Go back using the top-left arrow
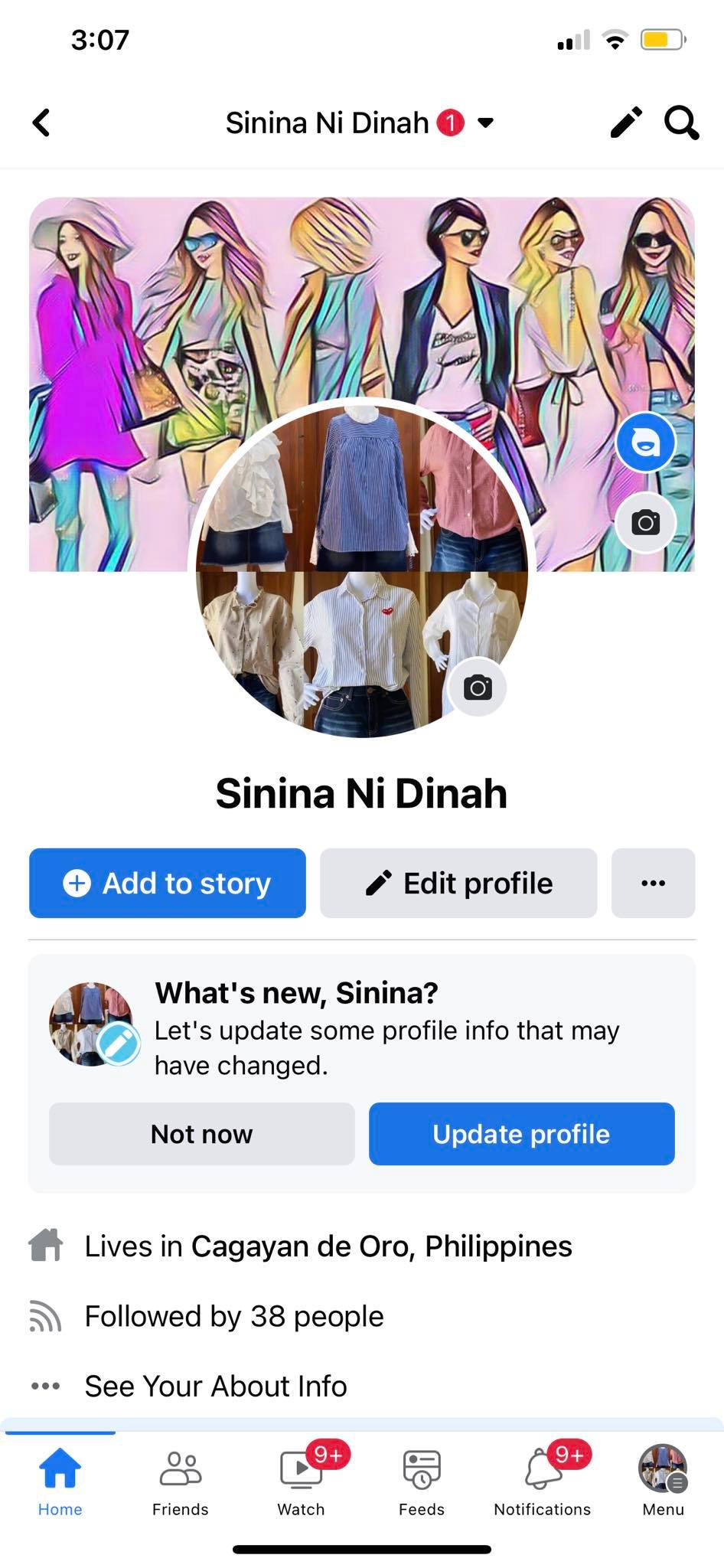The height and width of the screenshot is (1568, 724). pos(41,122)
